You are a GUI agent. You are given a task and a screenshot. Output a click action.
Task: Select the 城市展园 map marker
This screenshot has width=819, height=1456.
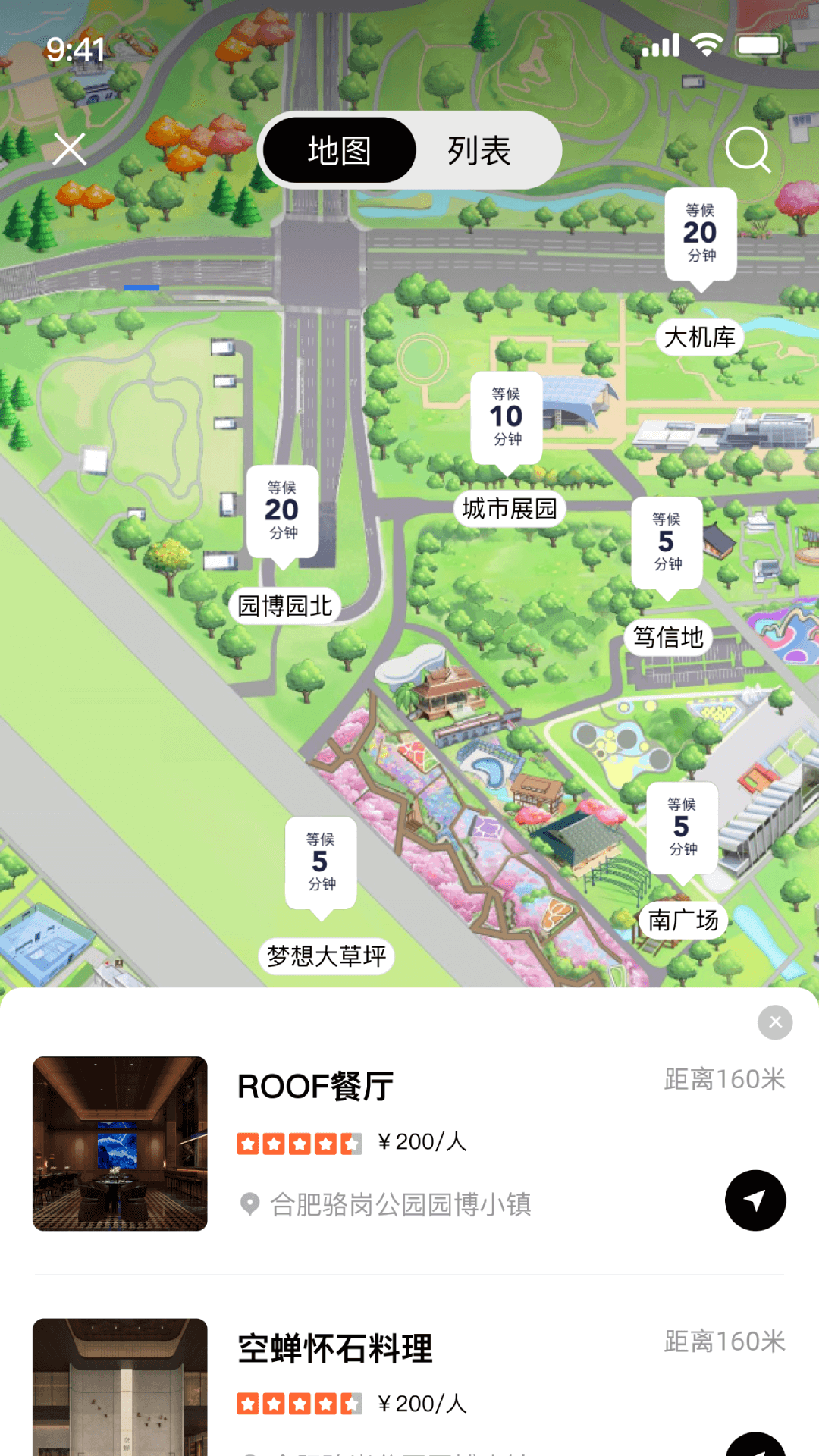pyautogui.click(x=510, y=508)
